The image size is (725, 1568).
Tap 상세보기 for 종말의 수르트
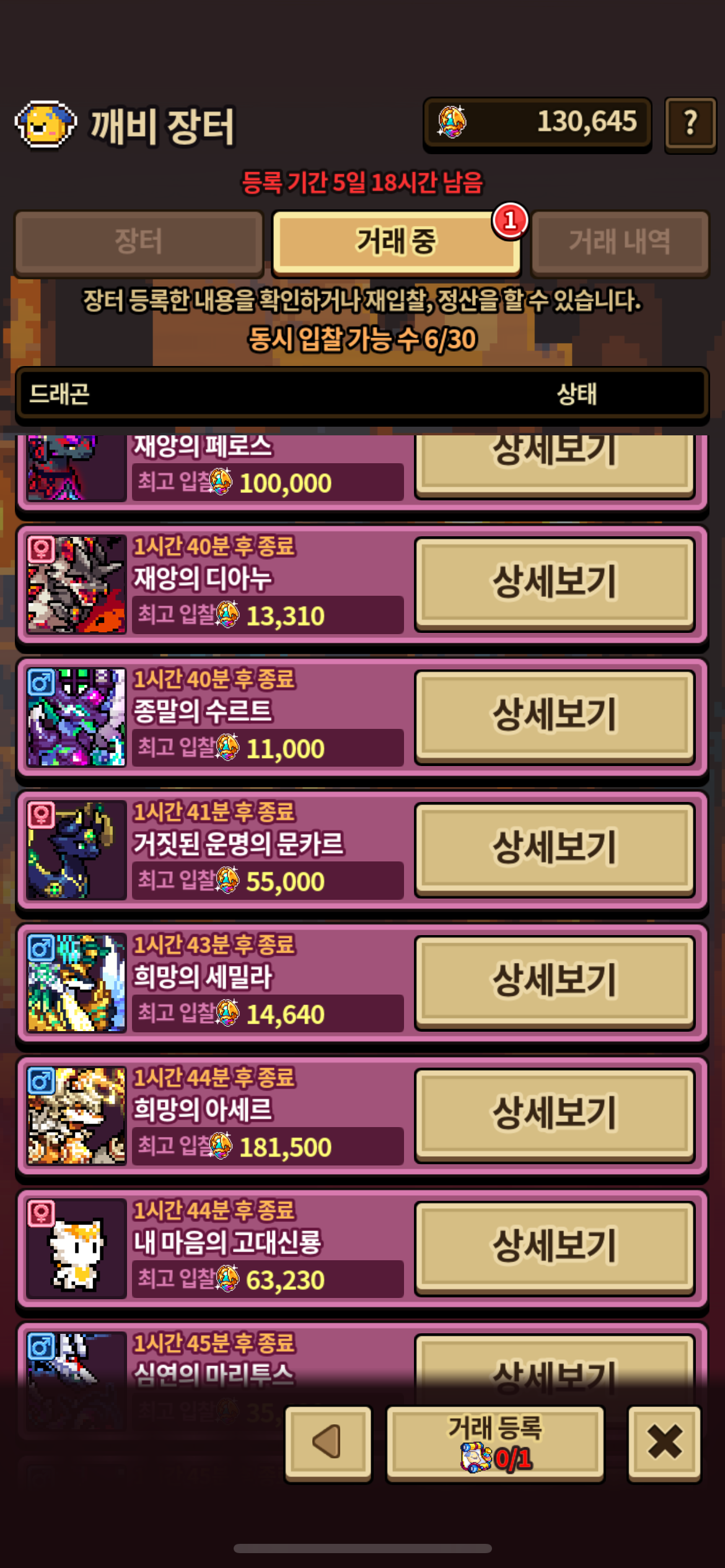point(555,716)
